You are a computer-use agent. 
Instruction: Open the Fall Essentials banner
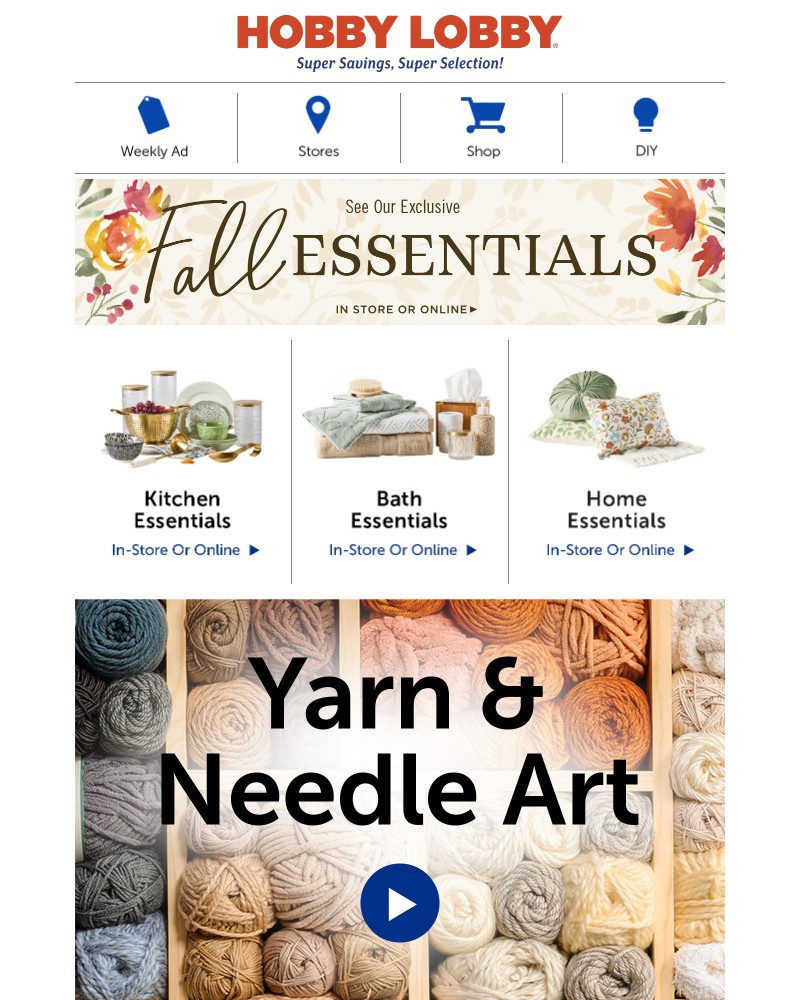tap(400, 250)
